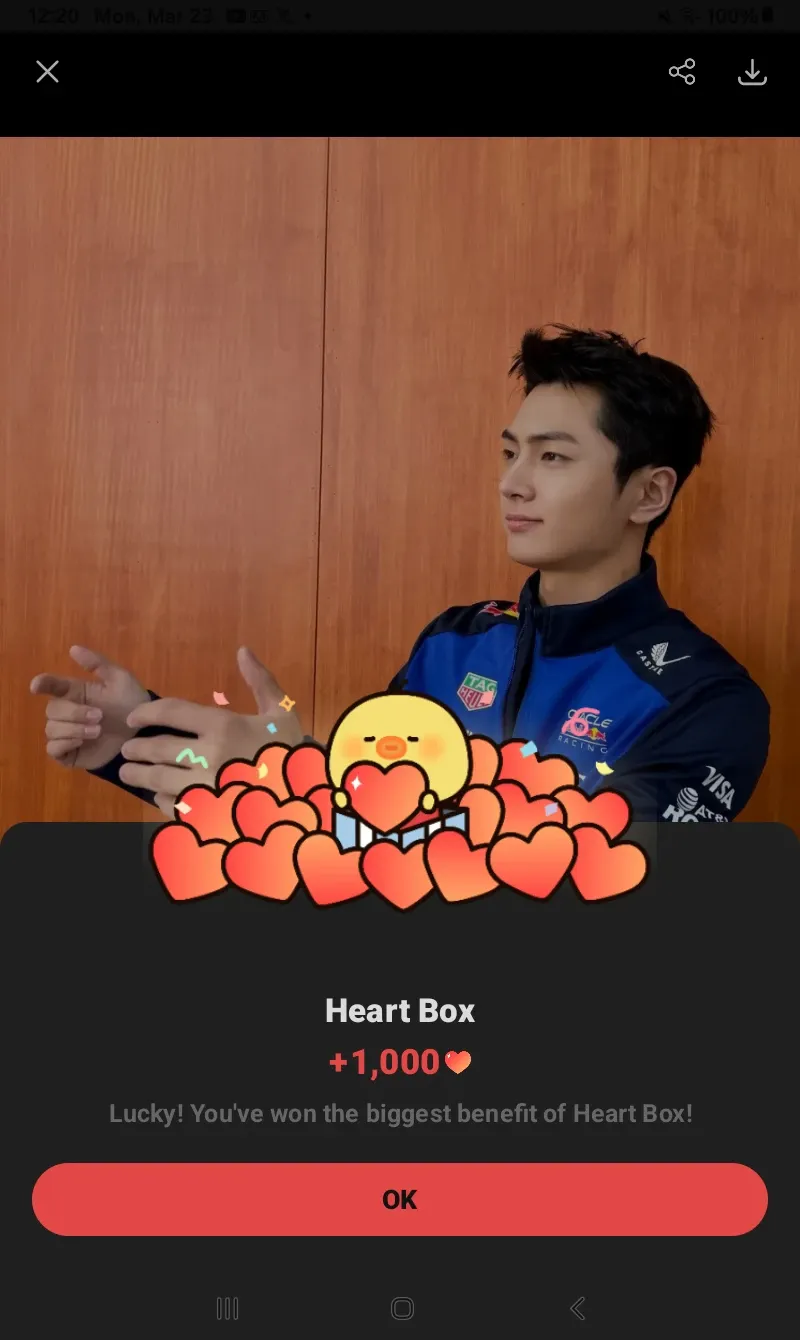The width and height of the screenshot is (800, 1340).
Task: Go to the home screen
Action: (402, 1308)
